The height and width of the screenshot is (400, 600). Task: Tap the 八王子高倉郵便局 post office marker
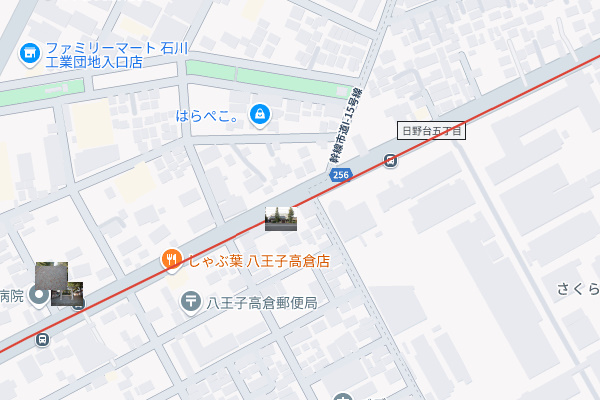pos(191,301)
